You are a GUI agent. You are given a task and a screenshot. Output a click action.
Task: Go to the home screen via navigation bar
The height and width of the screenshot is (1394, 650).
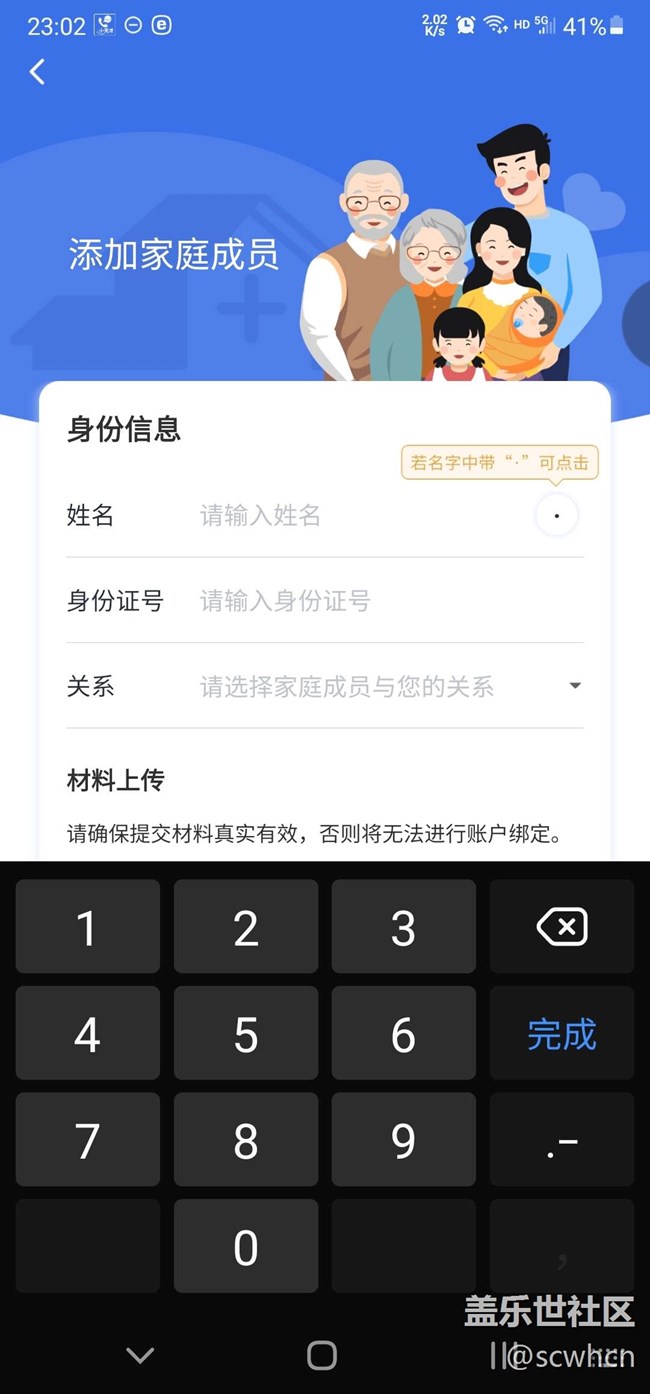(x=322, y=1356)
